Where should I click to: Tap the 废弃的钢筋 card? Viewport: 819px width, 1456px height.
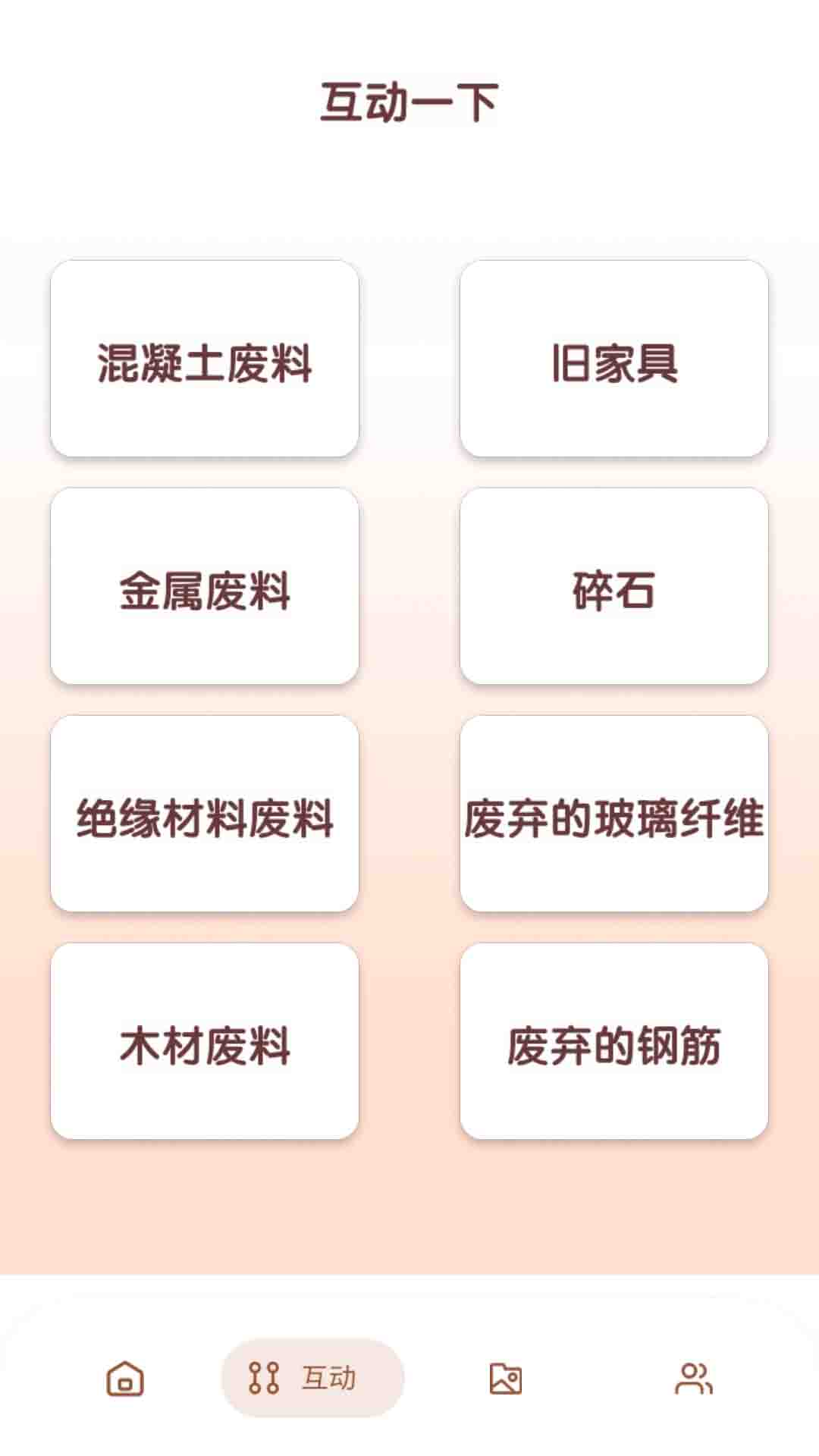coord(614,1041)
